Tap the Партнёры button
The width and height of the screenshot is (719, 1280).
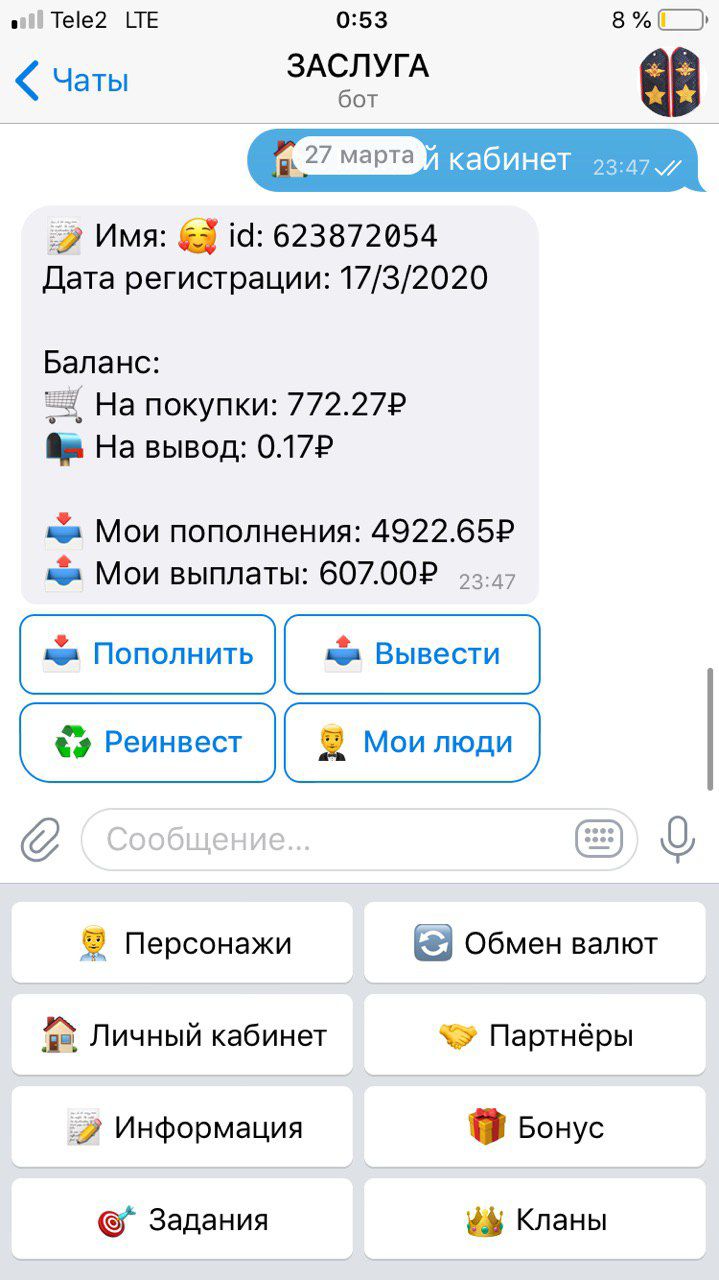[535, 1035]
